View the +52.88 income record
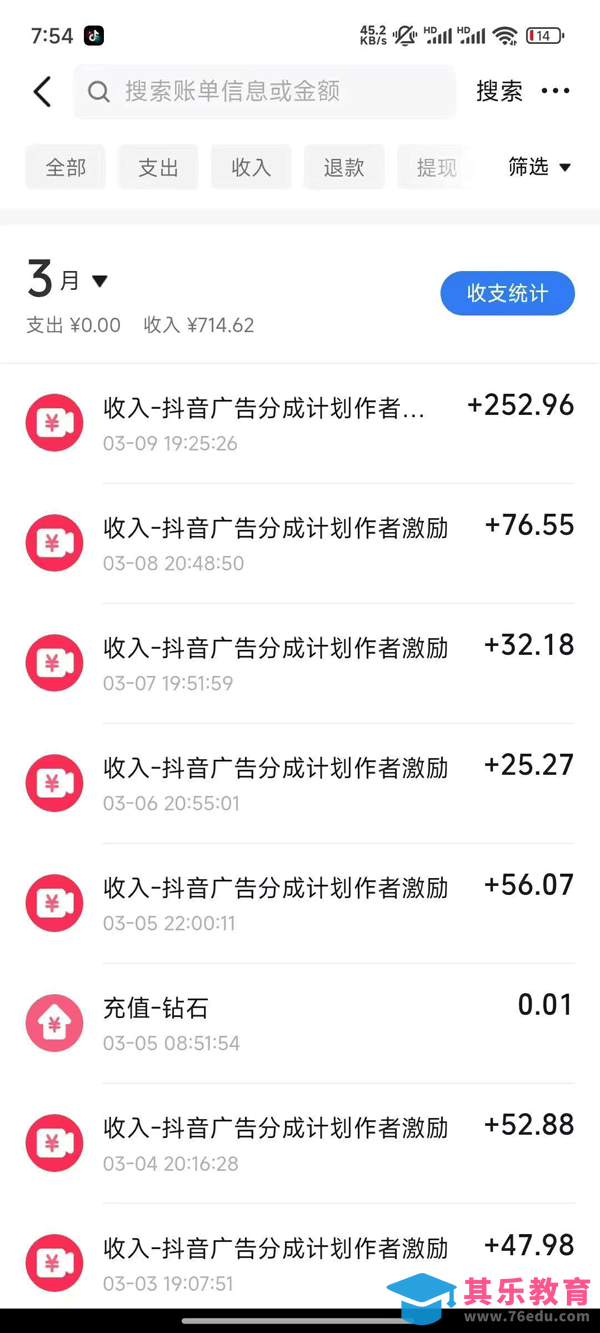This screenshot has width=600, height=1333. [300, 1143]
